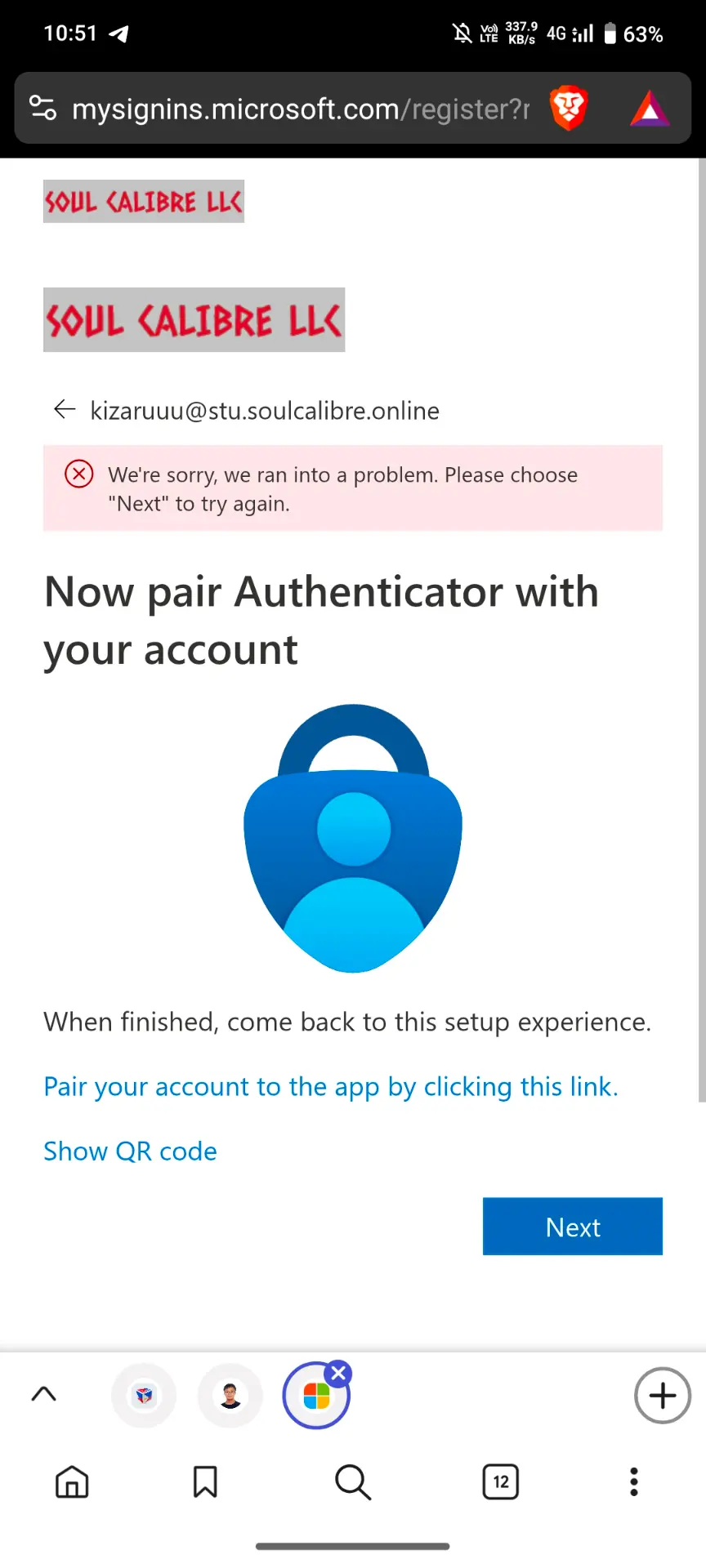Screen dimensions: 706x1568
Task: Close the active Microsoft tab
Action: coord(338,1373)
